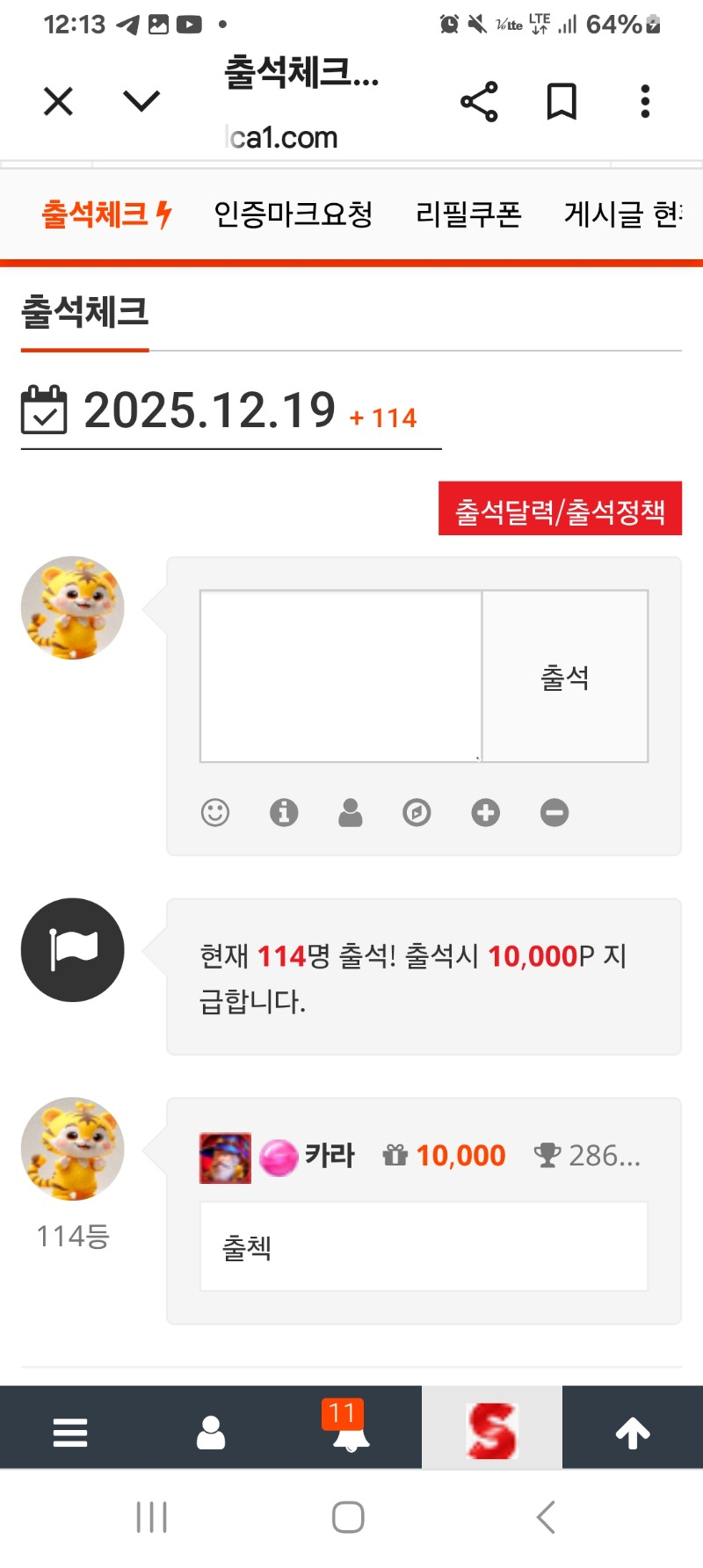Open the profile icon in bottom bar
This screenshot has width=703, height=1568.
coord(211,1433)
